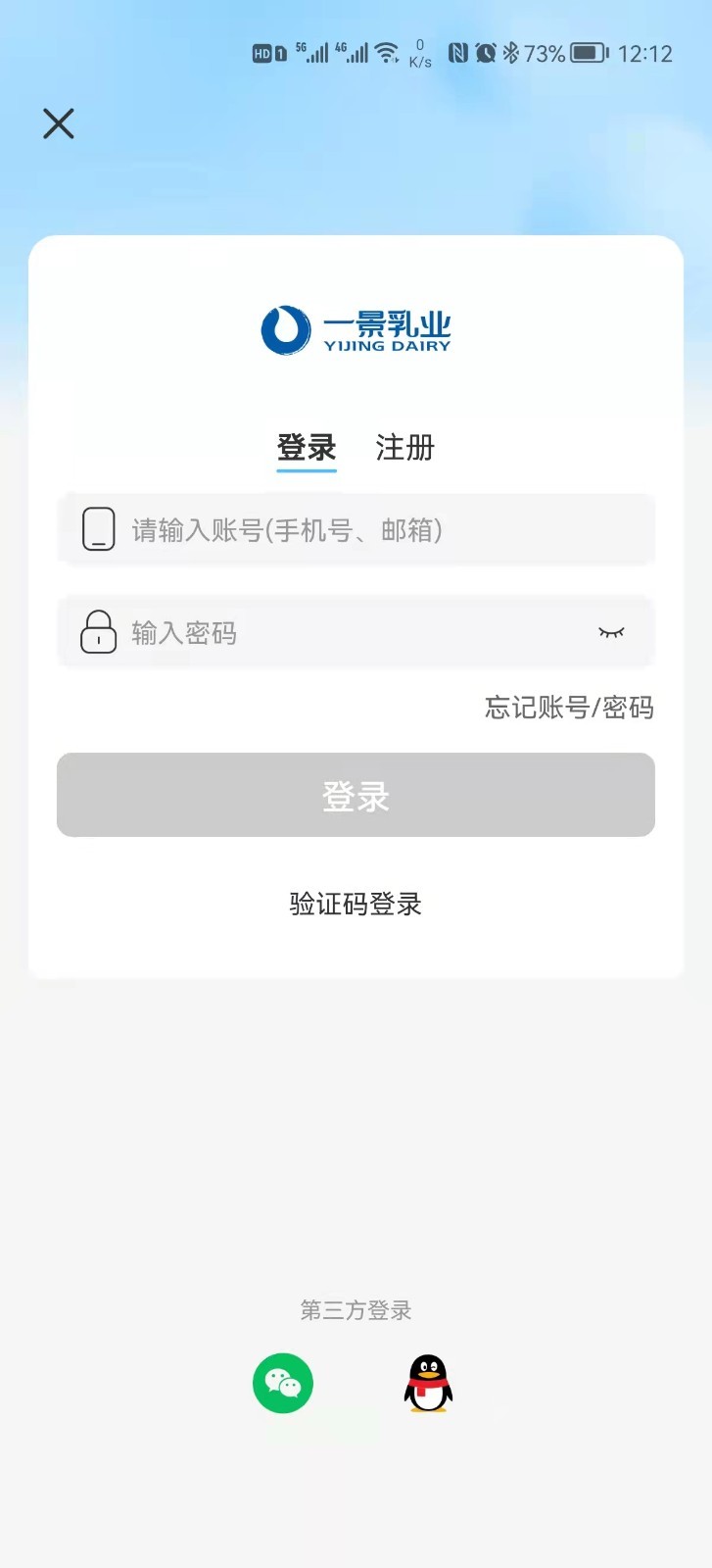Image resolution: width=712 pixels, height=1568 pixels.
Task: Log in with WeChat account
Action: point(283,1383)
